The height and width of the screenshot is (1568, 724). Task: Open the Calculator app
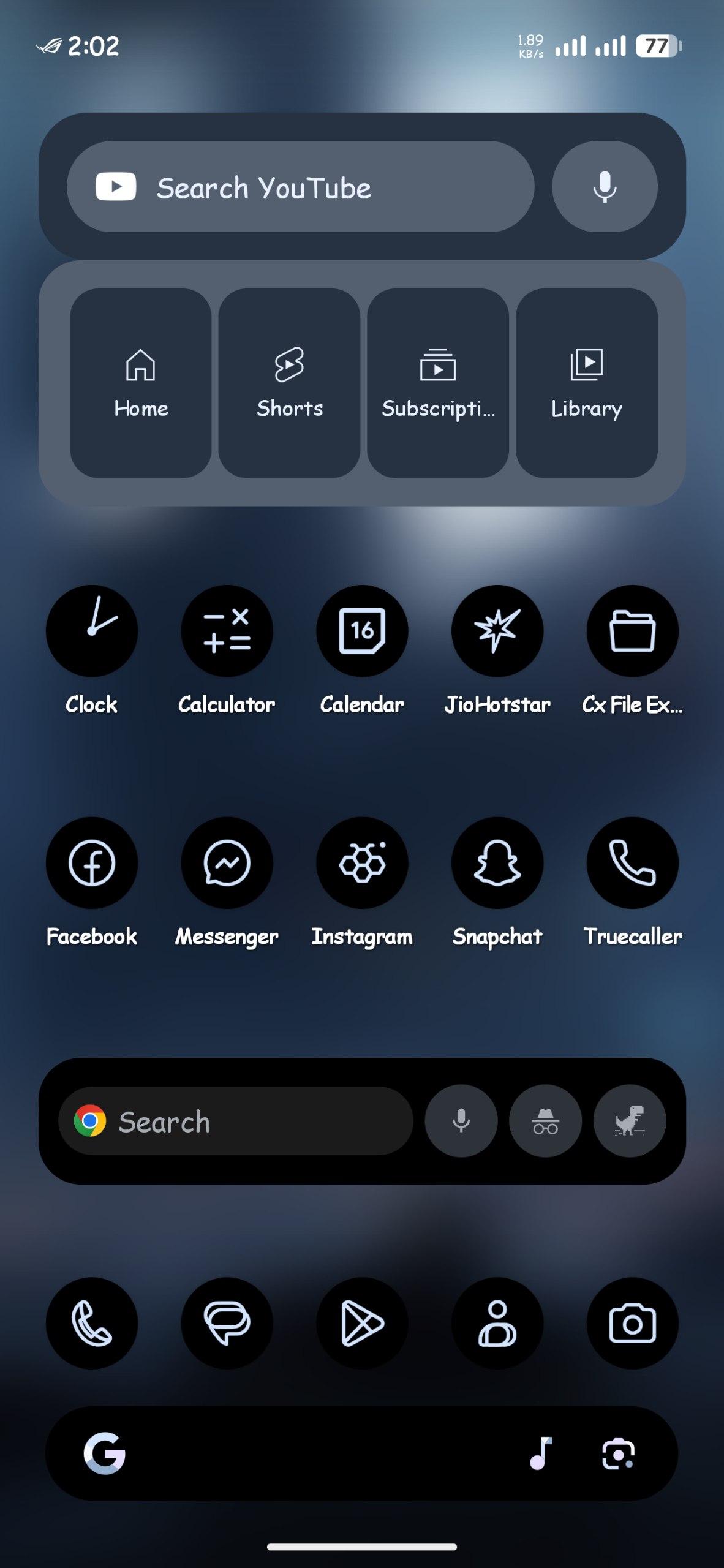pos(227,631)
